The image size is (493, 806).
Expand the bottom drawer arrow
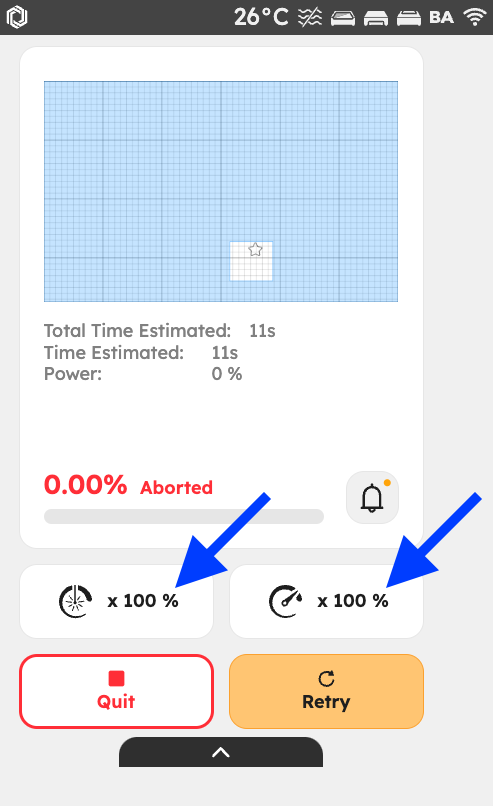point(221,752)
